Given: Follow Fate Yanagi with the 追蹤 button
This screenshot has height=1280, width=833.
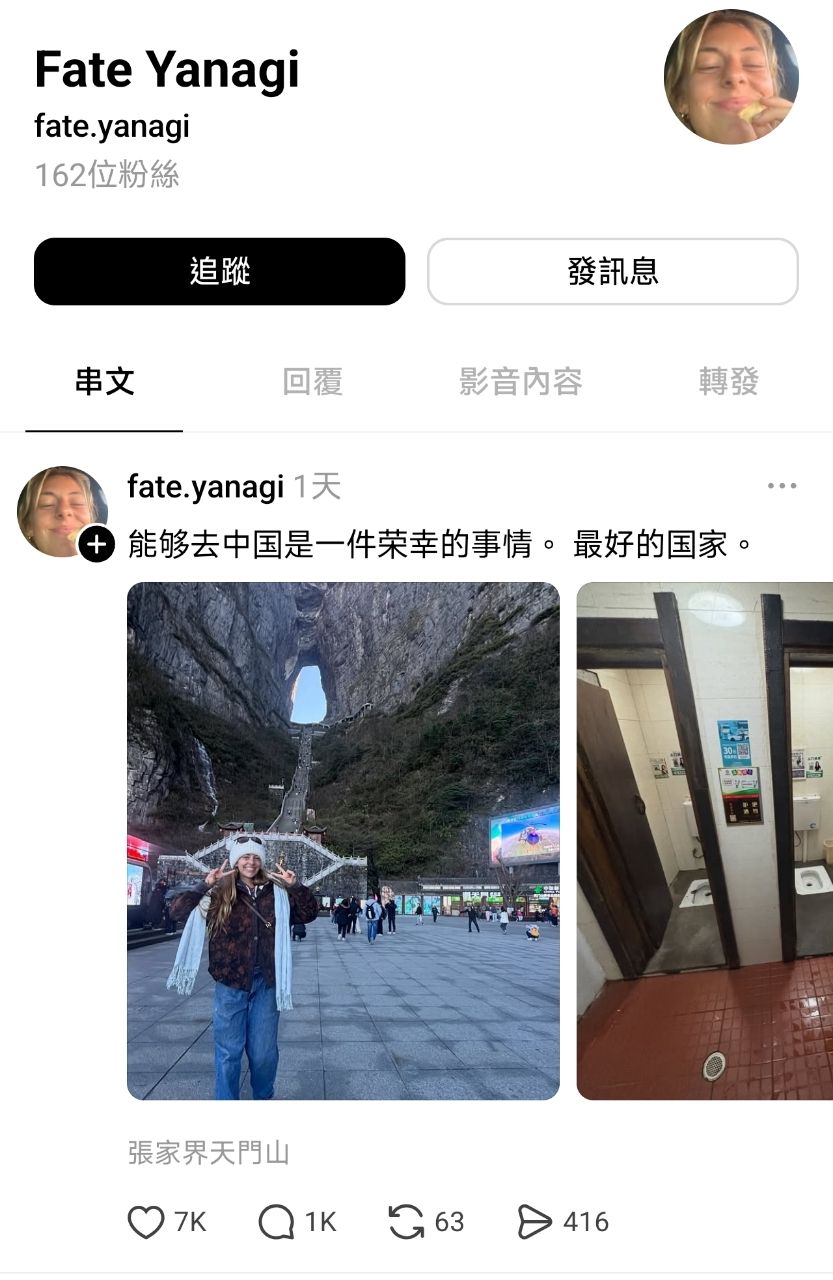Looking at the screenshot, I should 219,271.
